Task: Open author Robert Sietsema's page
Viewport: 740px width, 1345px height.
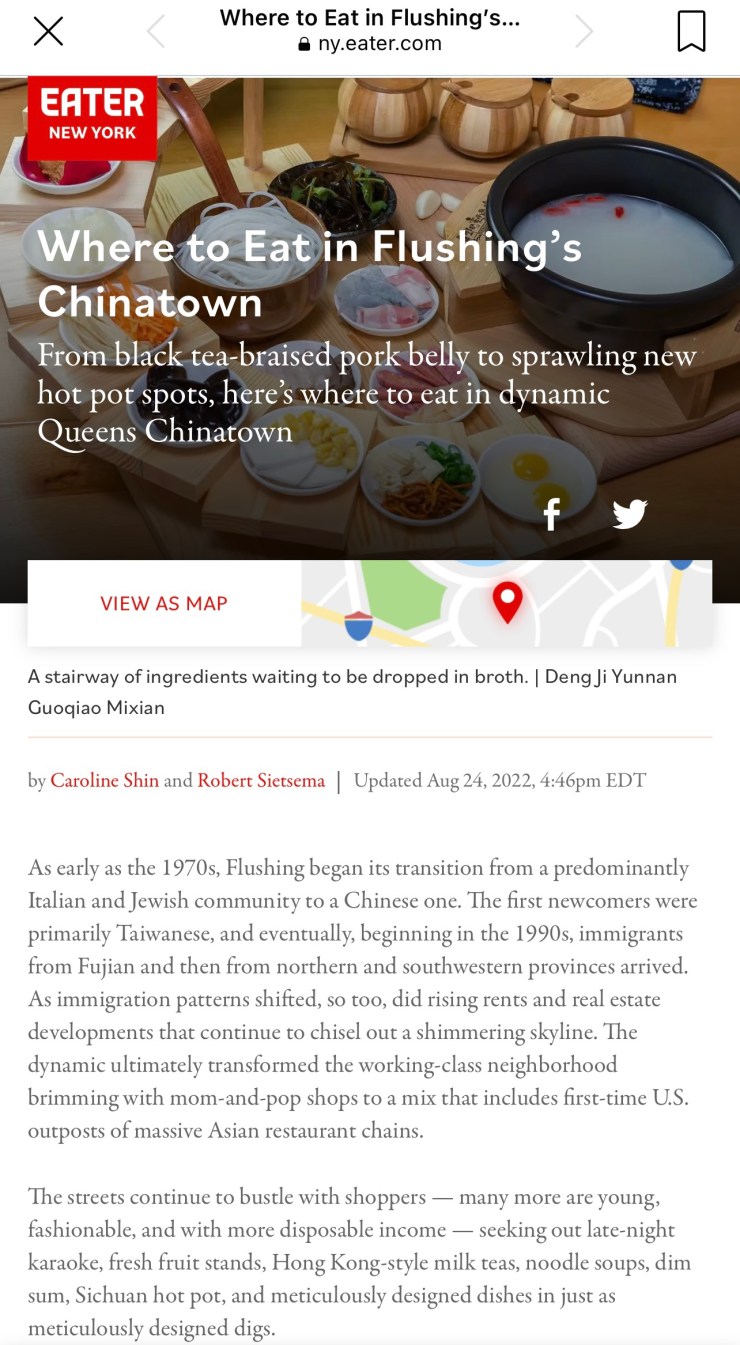Action: (261, 781)
